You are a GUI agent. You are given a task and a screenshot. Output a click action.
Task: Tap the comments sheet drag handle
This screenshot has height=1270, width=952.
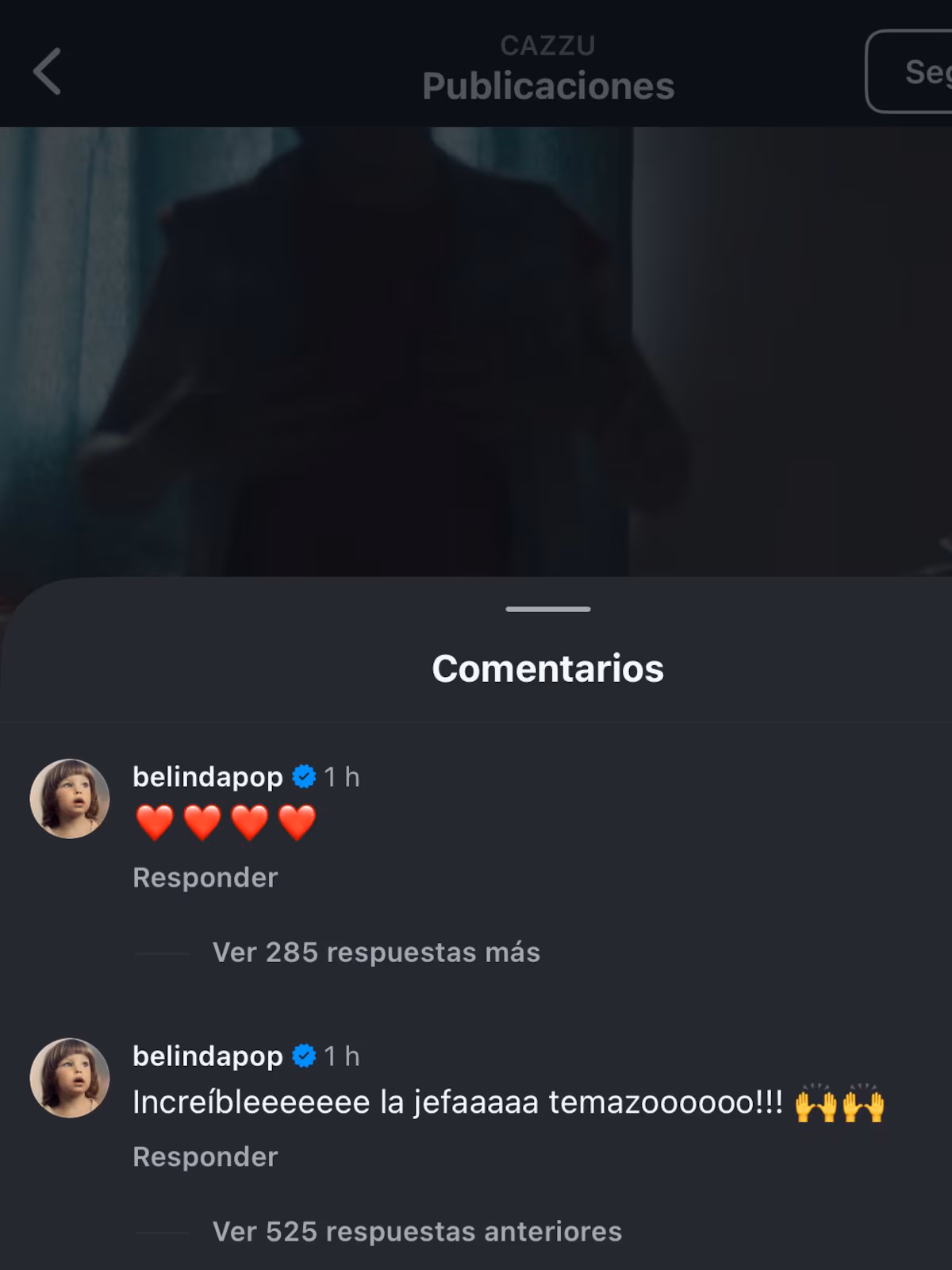coord(547,609)
